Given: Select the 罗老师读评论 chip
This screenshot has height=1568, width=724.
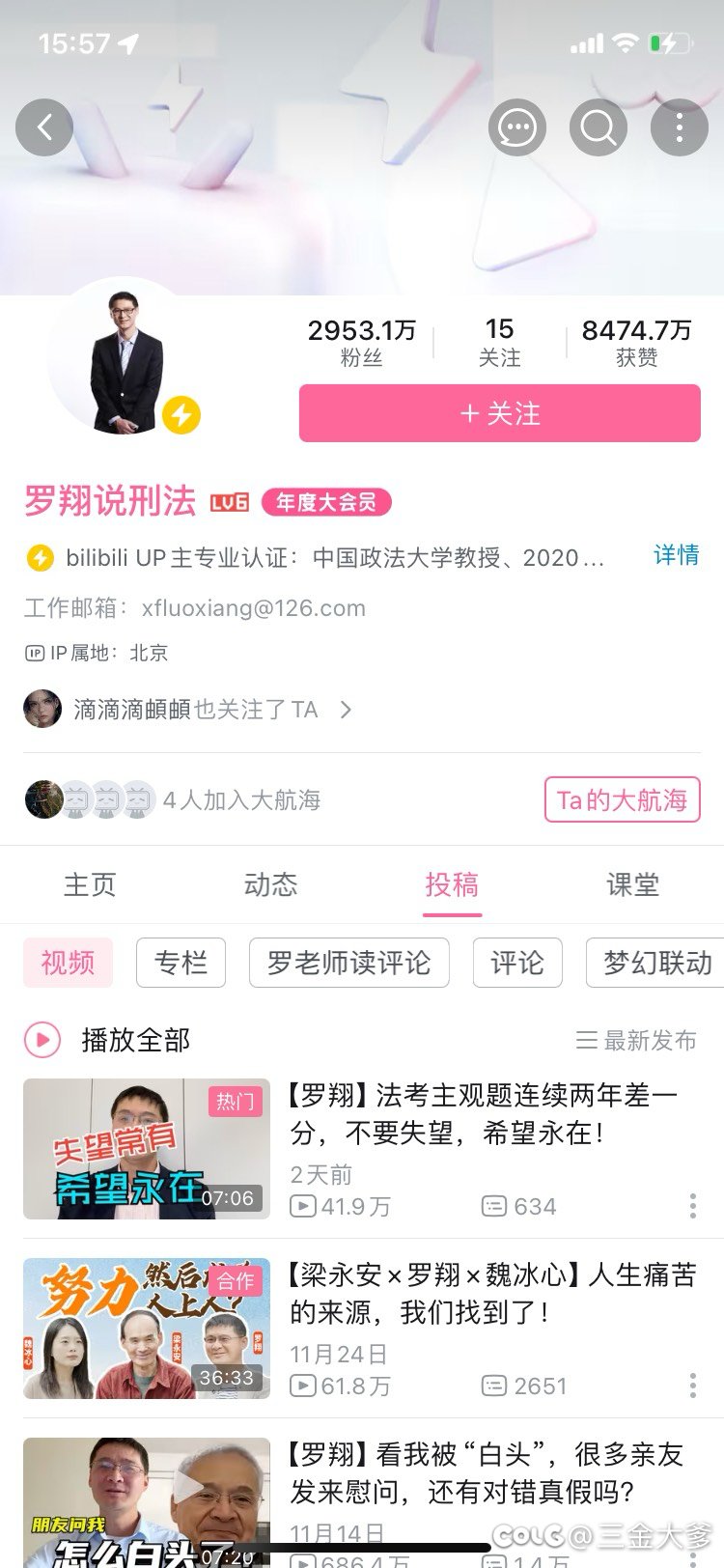Looking at the screenshot, I should click(x=349, y=963).
